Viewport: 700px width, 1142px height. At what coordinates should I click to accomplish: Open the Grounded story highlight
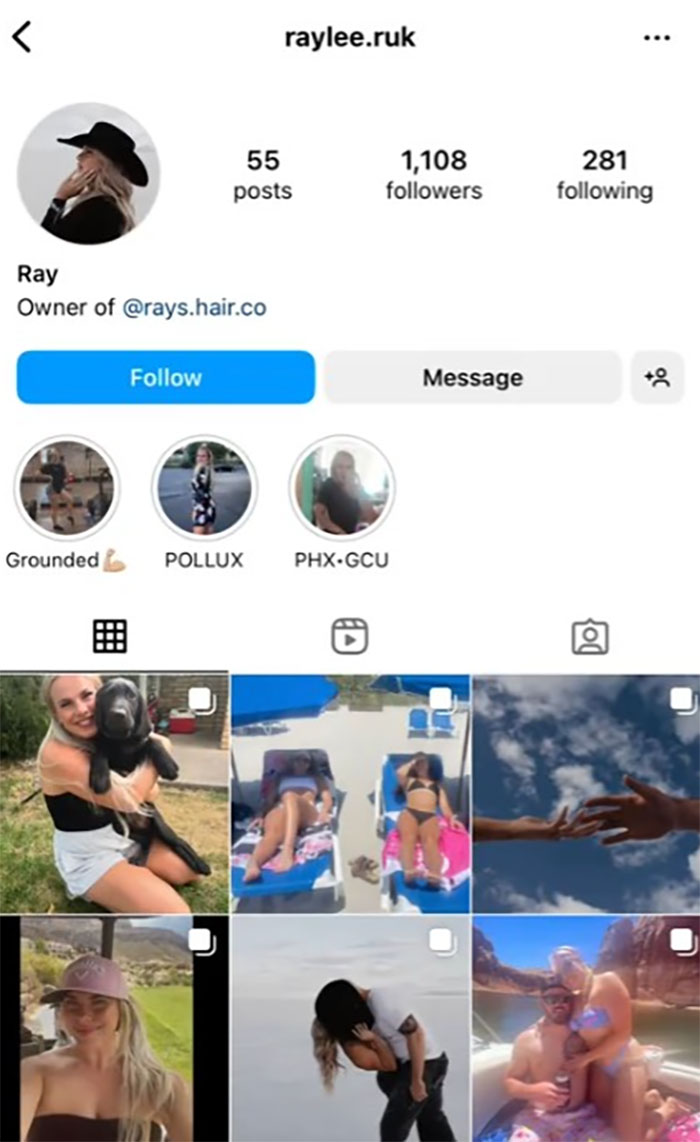[67, 488]
